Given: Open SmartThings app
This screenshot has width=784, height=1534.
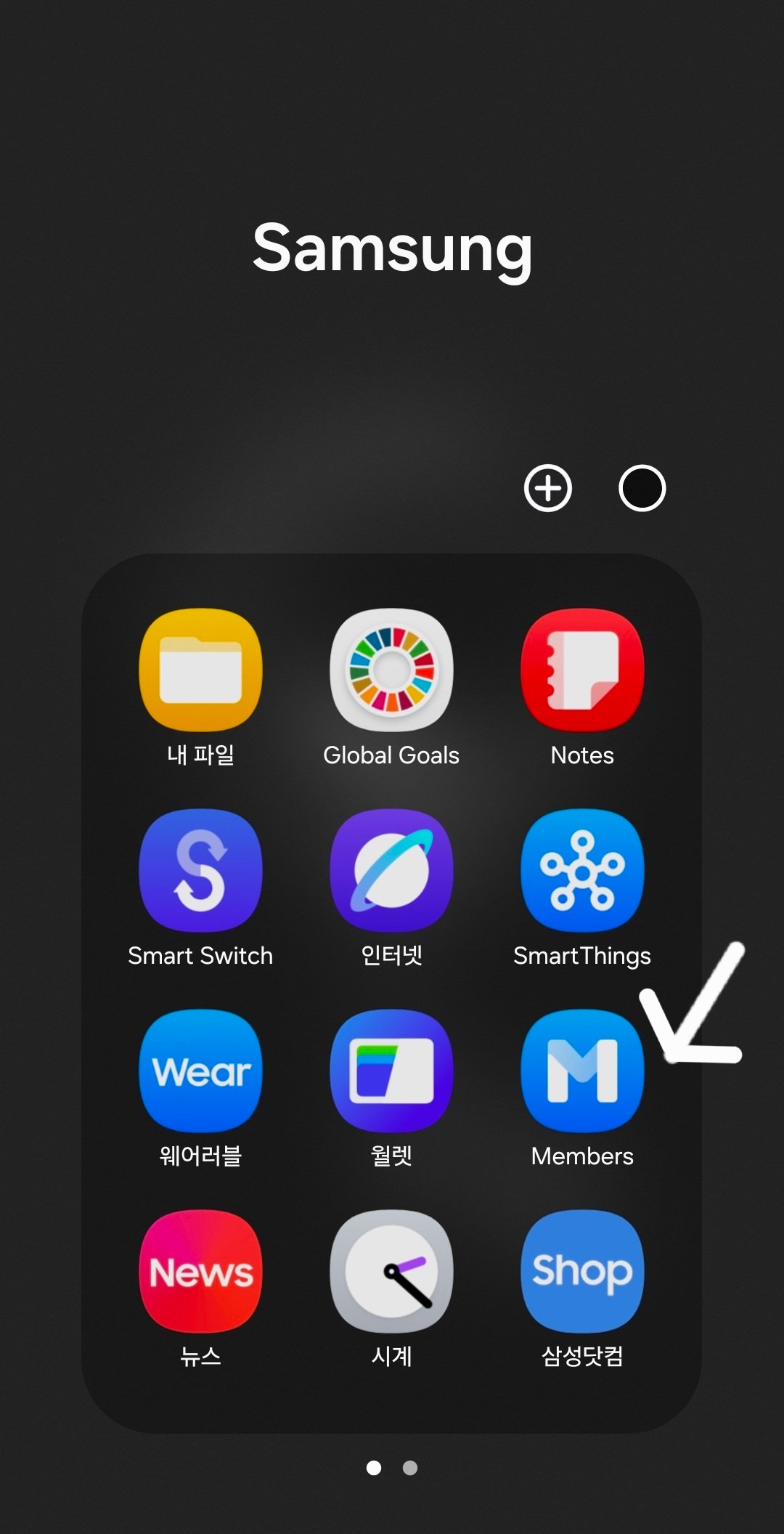Looking at the screenshot, I should point(582,870).
